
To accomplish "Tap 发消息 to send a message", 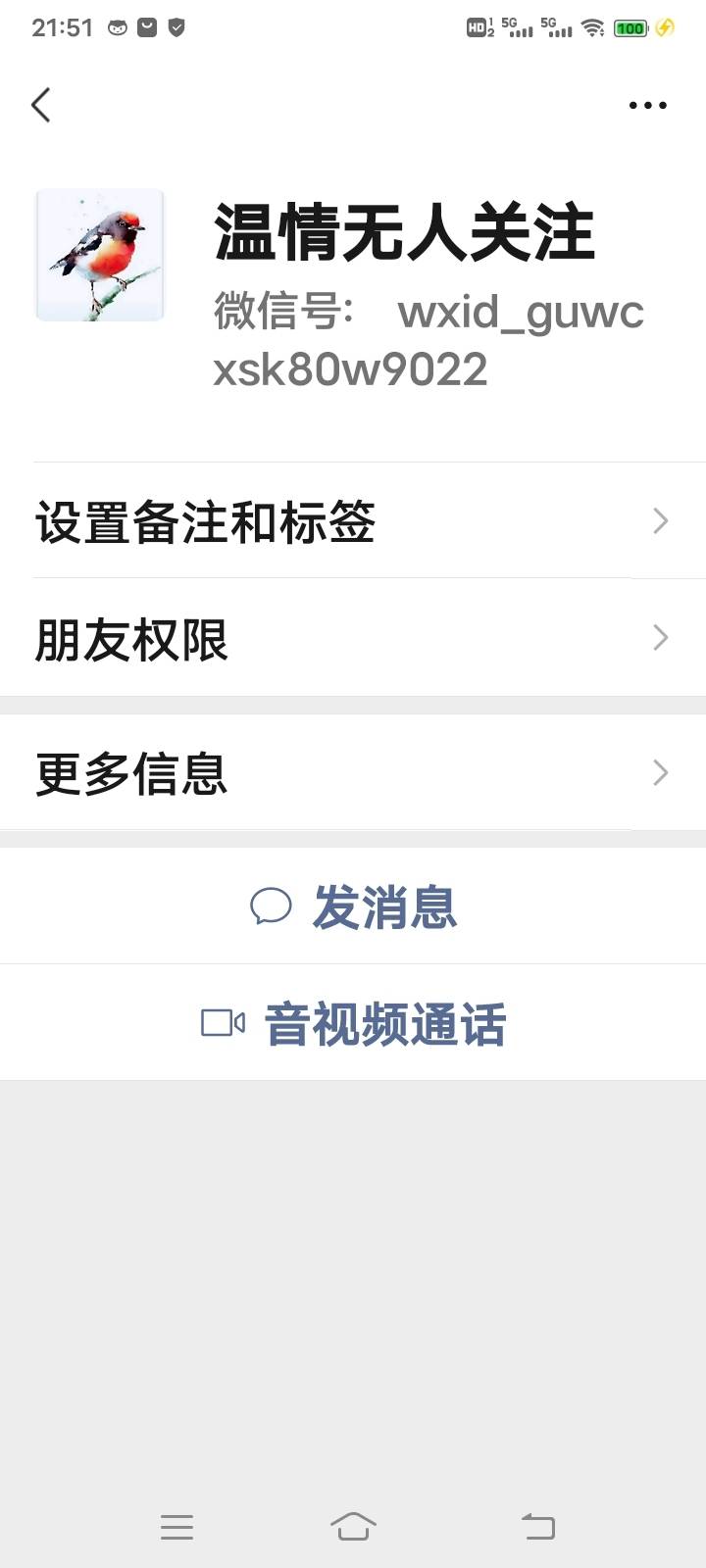I will (353, 906).
